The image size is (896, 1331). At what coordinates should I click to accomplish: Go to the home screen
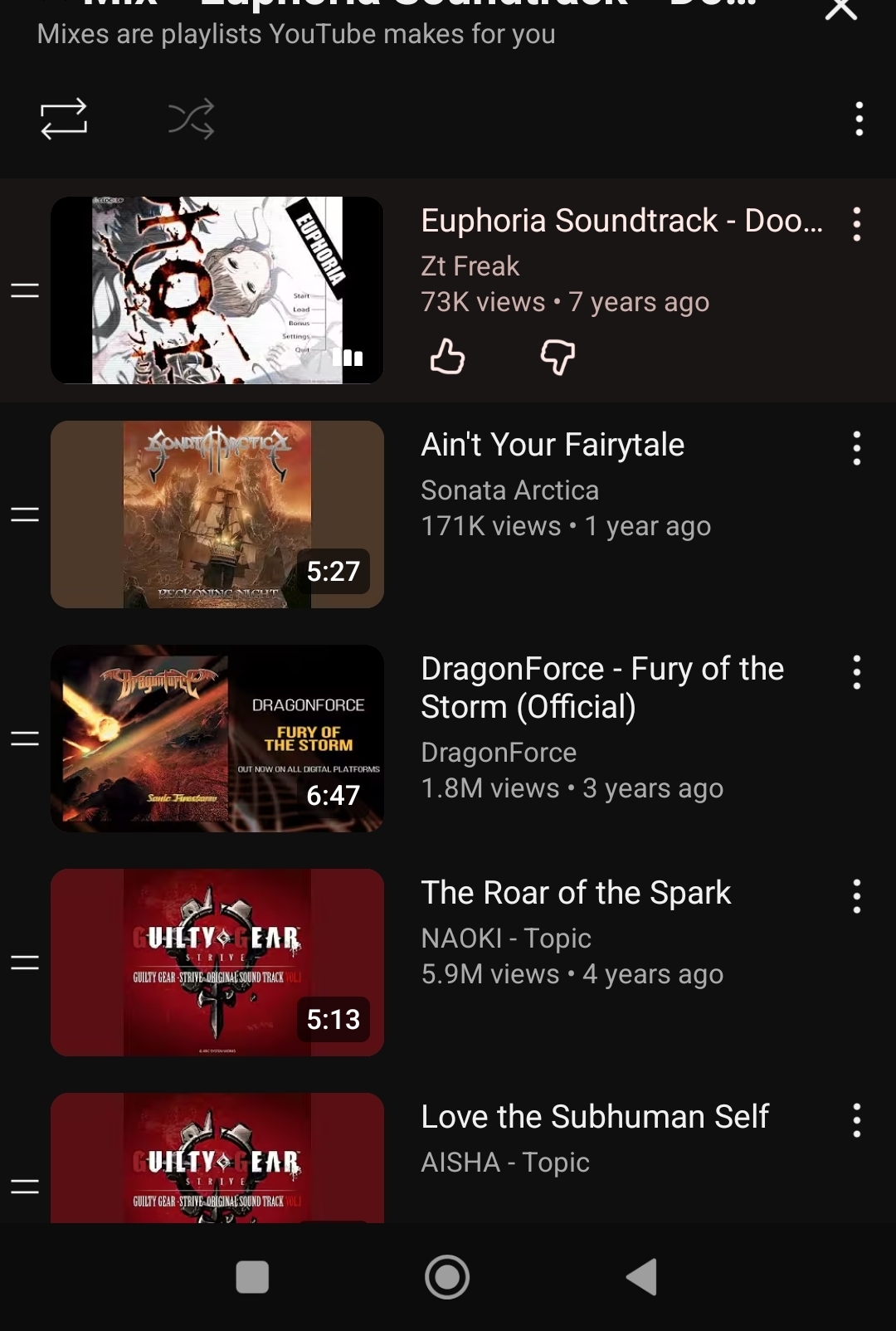click(447, 1277)
